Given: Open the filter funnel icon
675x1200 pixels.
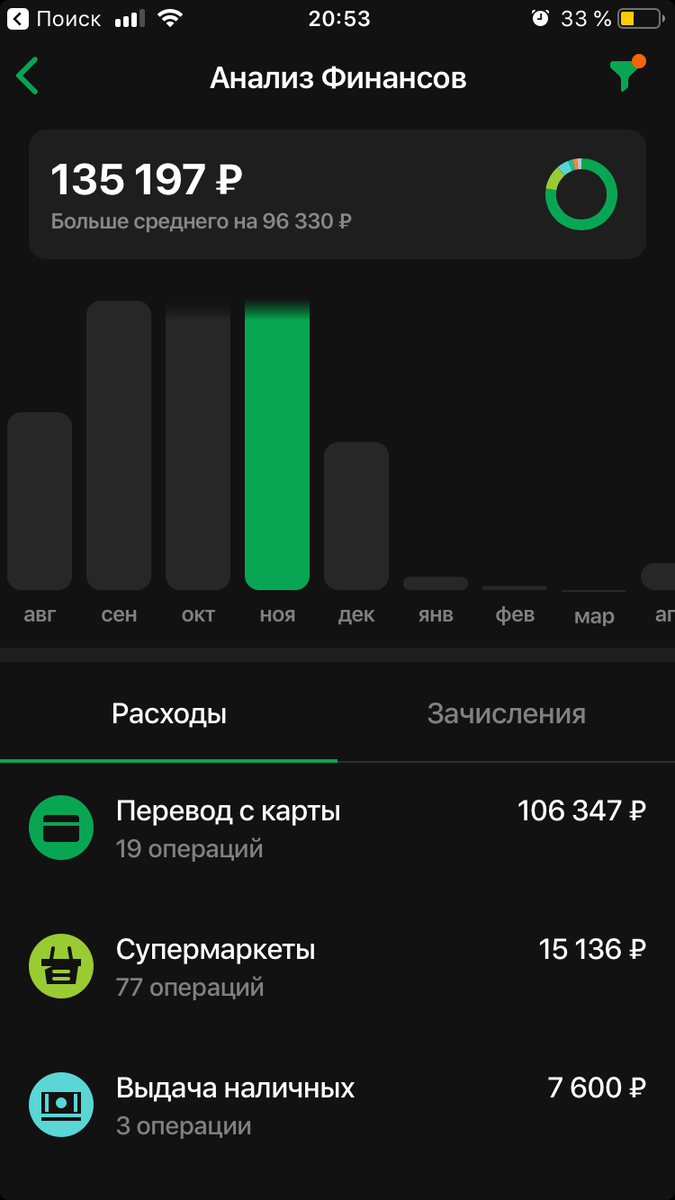Looking at the screenshot, I should (x=627, y=75).
